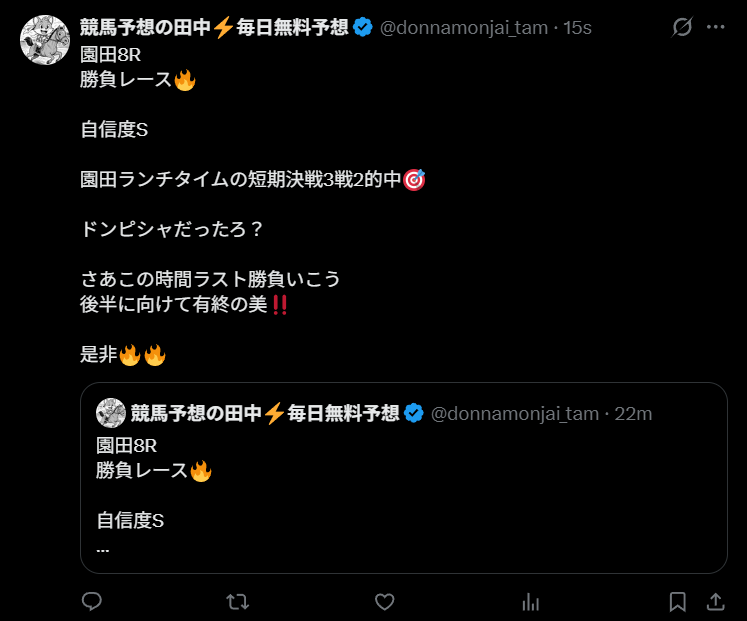Image resolution: width=747 pixels, height=621 pixels.
Task: Like the 園田8R post
Action: [384, 601]
